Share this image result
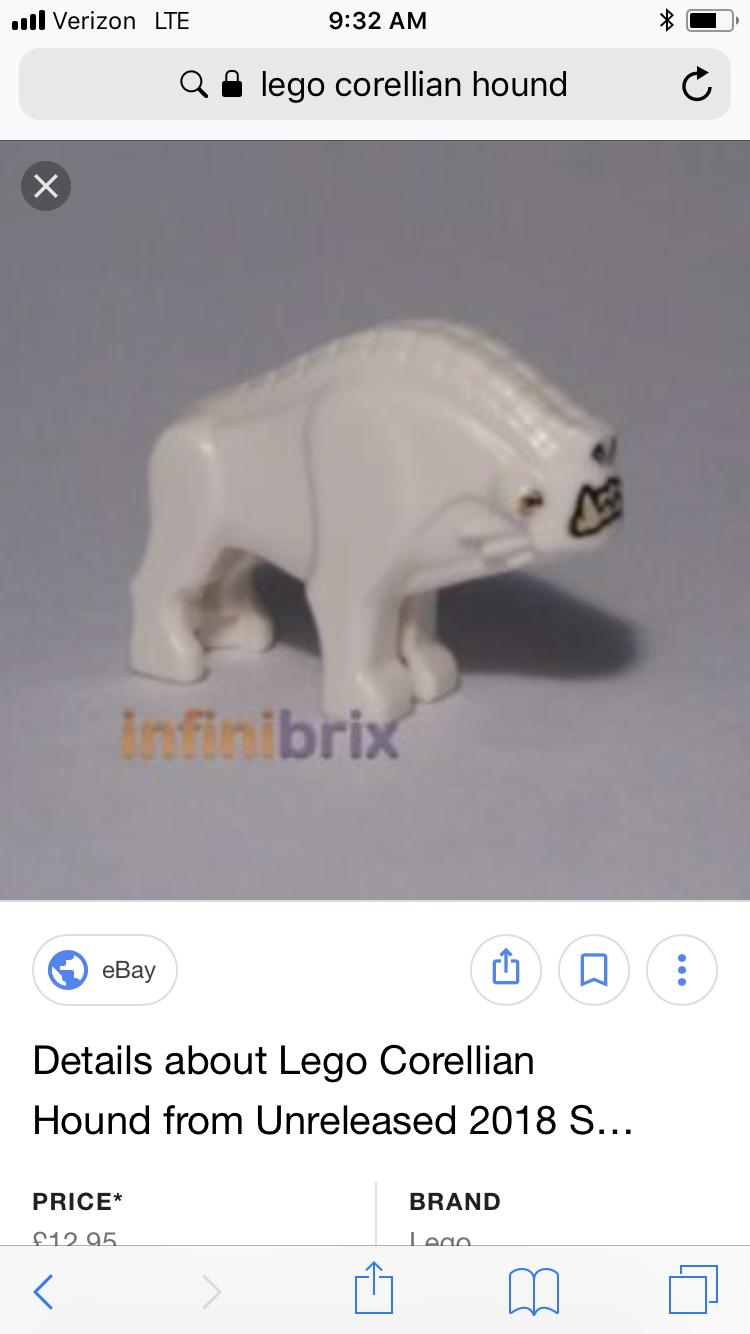This screenshot has height=1334, width=750. [506, 970]
